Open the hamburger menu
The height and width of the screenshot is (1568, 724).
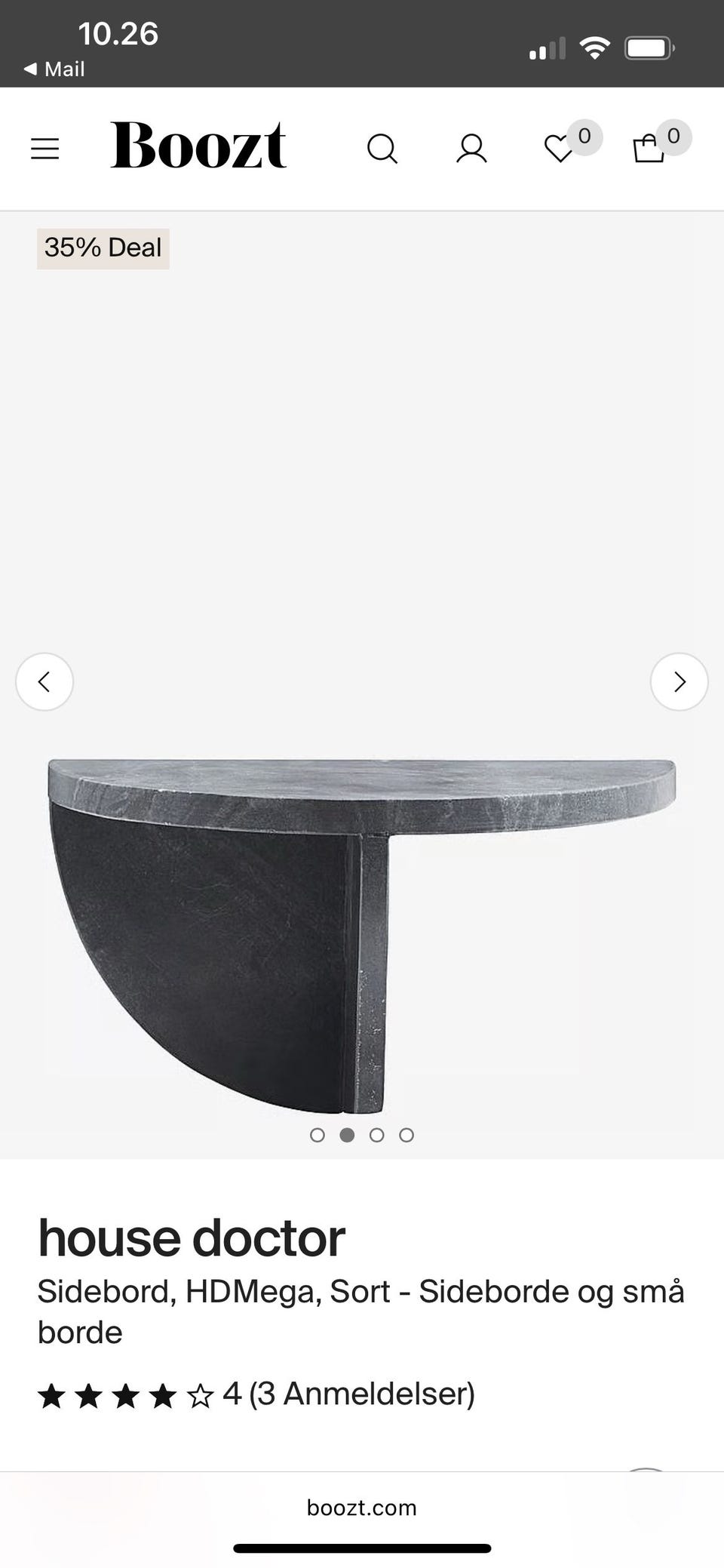(x=44, y=149)
